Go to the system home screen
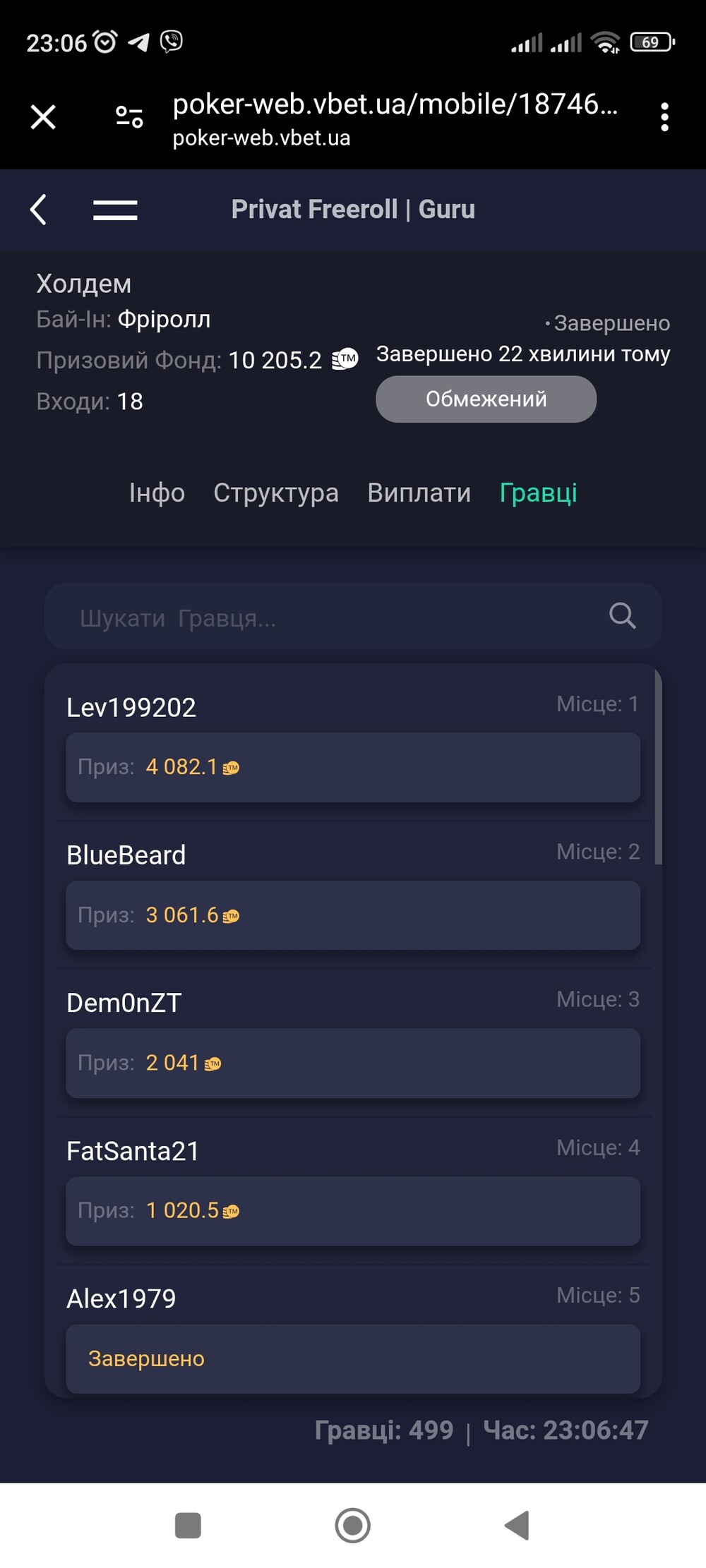The width and height of the screenshot is (706, 1568). [352, 1525]
